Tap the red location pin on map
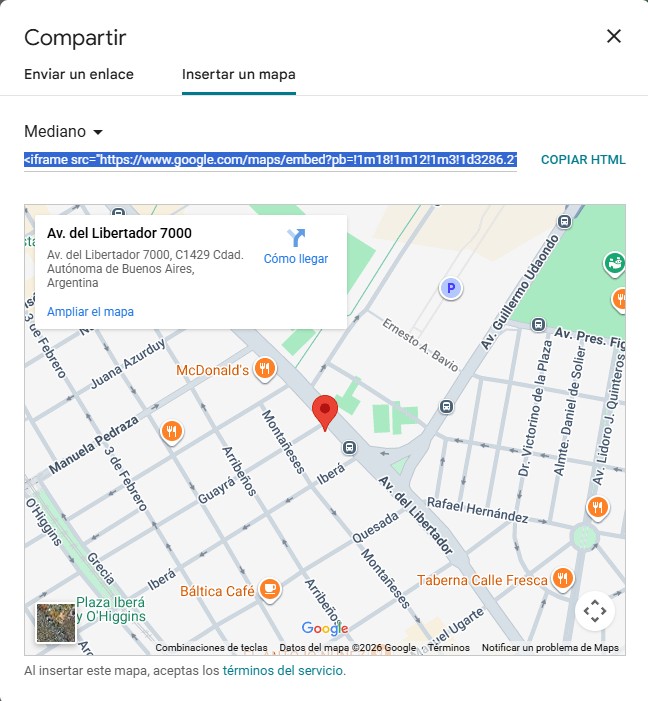The image size is (648, 701). (x=324, y=411)
